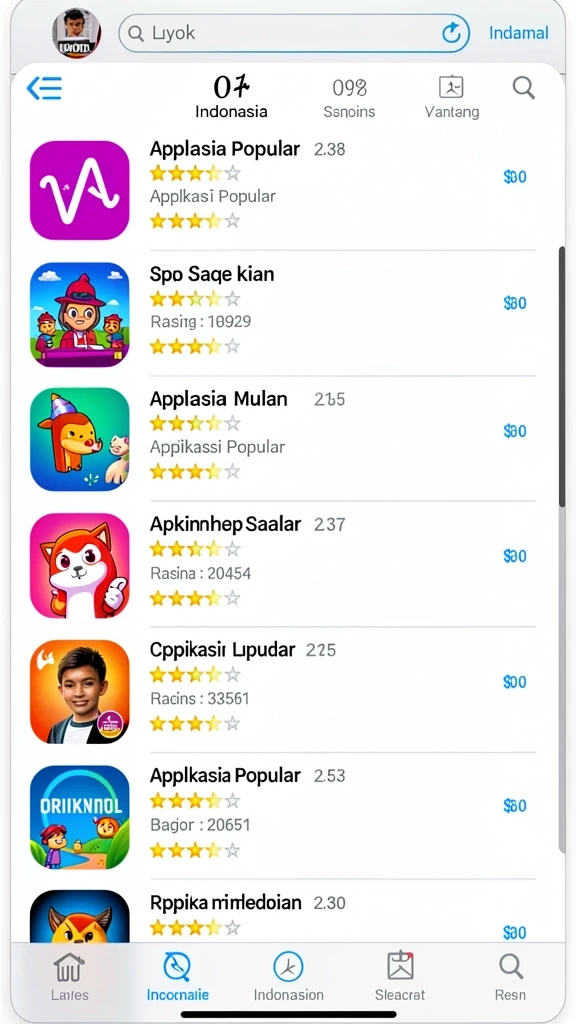Tap the Indamal link
The image size is (576, 1024).
point(519,33)
